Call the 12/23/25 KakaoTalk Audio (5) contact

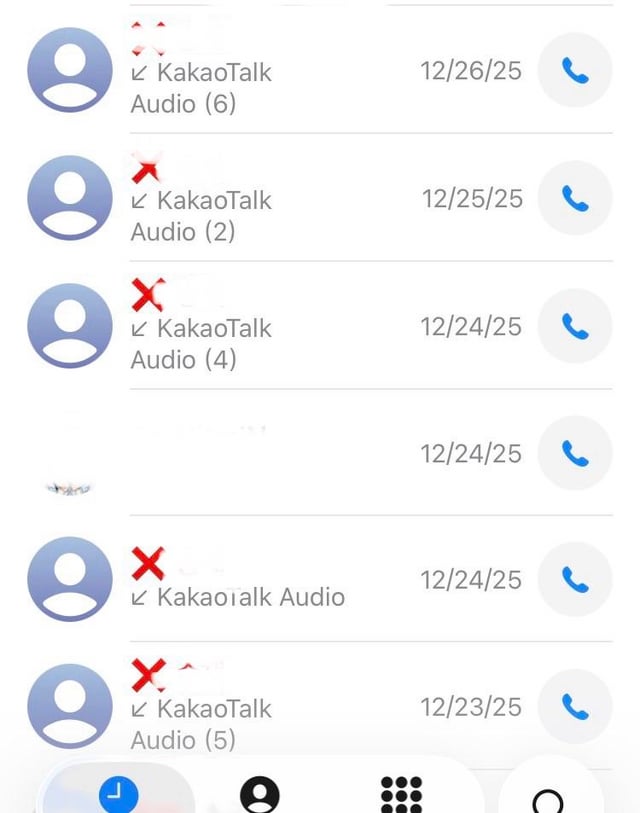[574, 707]
